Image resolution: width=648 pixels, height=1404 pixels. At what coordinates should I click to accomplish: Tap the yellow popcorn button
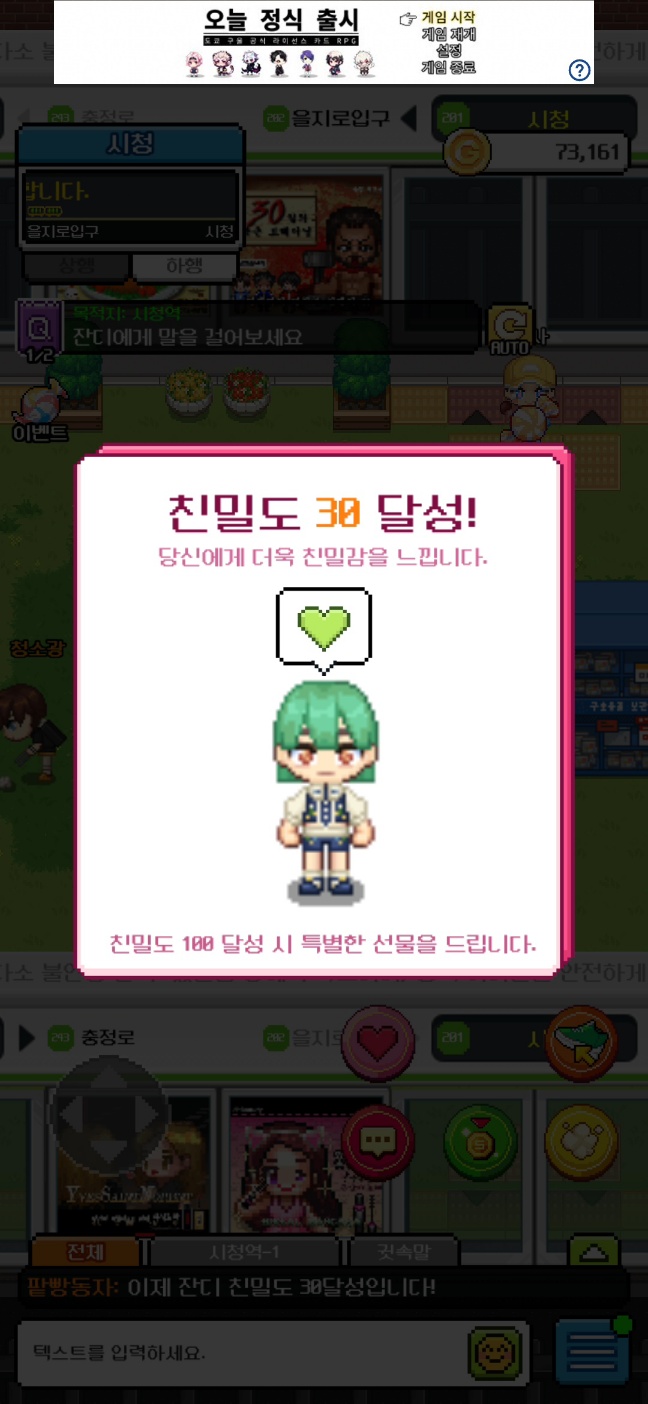point(581,1142)
